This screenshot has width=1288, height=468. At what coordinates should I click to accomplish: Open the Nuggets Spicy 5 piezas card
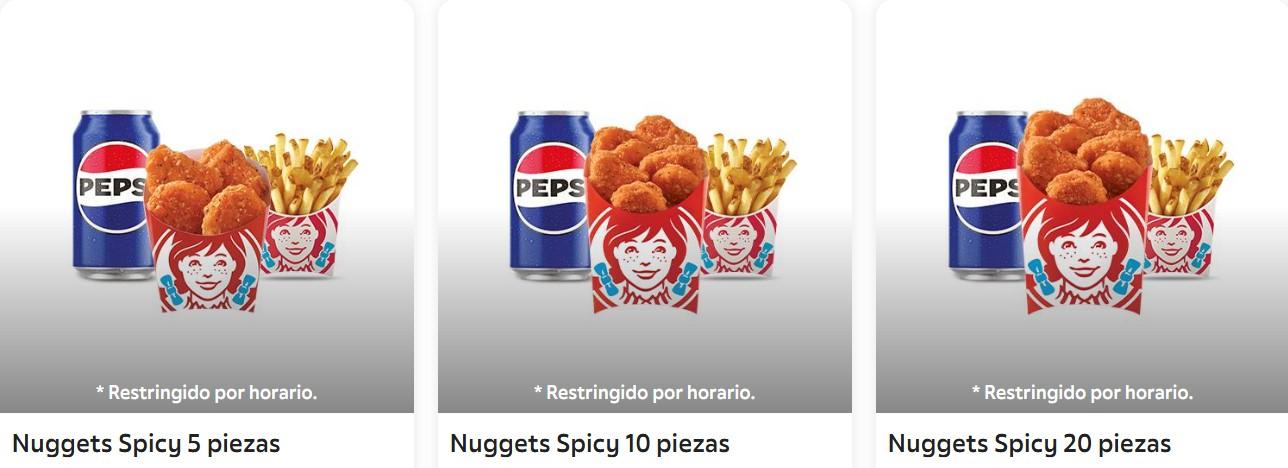pyautogui.click(x=207, y=220)
